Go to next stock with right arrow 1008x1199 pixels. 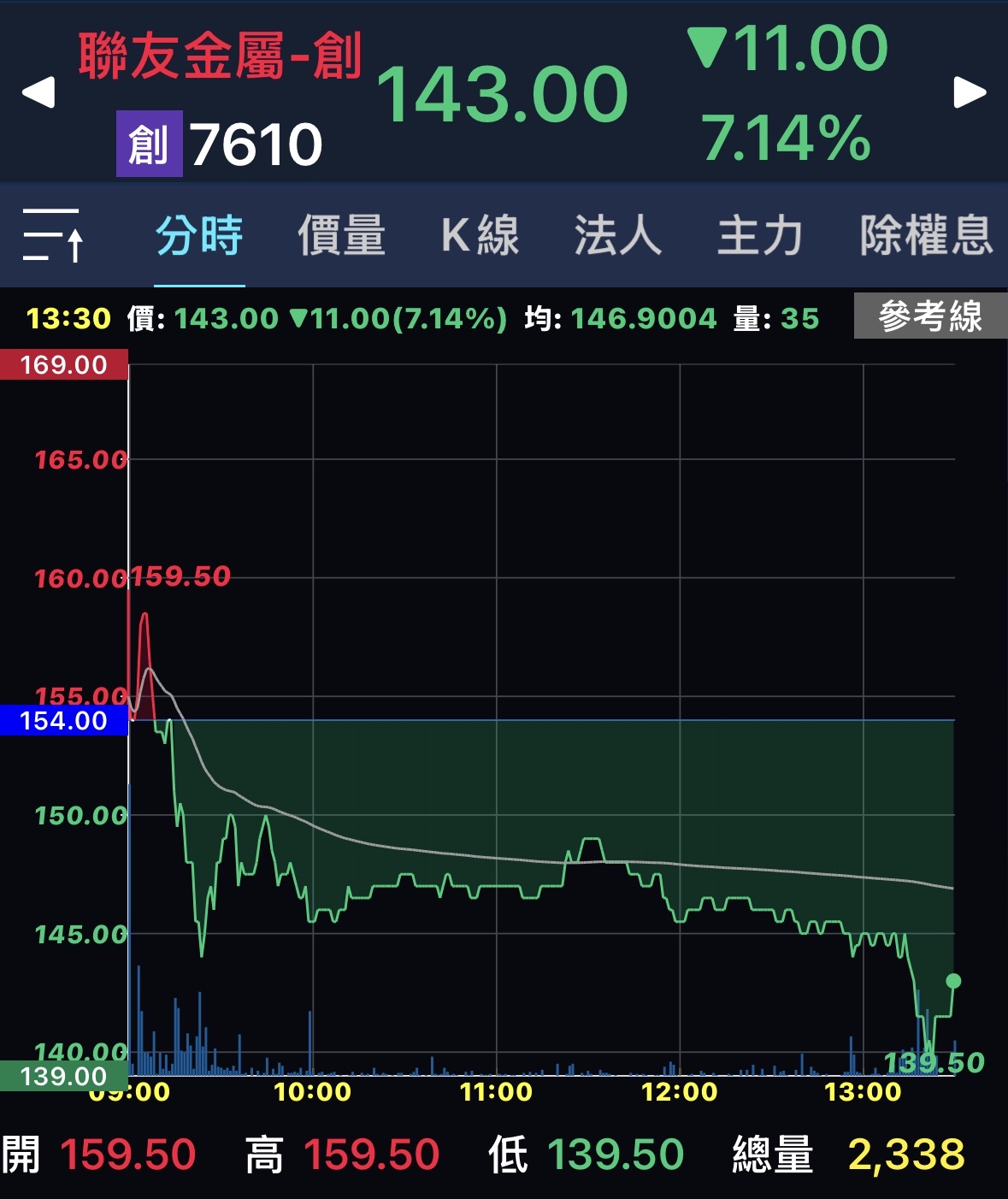[x=970, y=92]
